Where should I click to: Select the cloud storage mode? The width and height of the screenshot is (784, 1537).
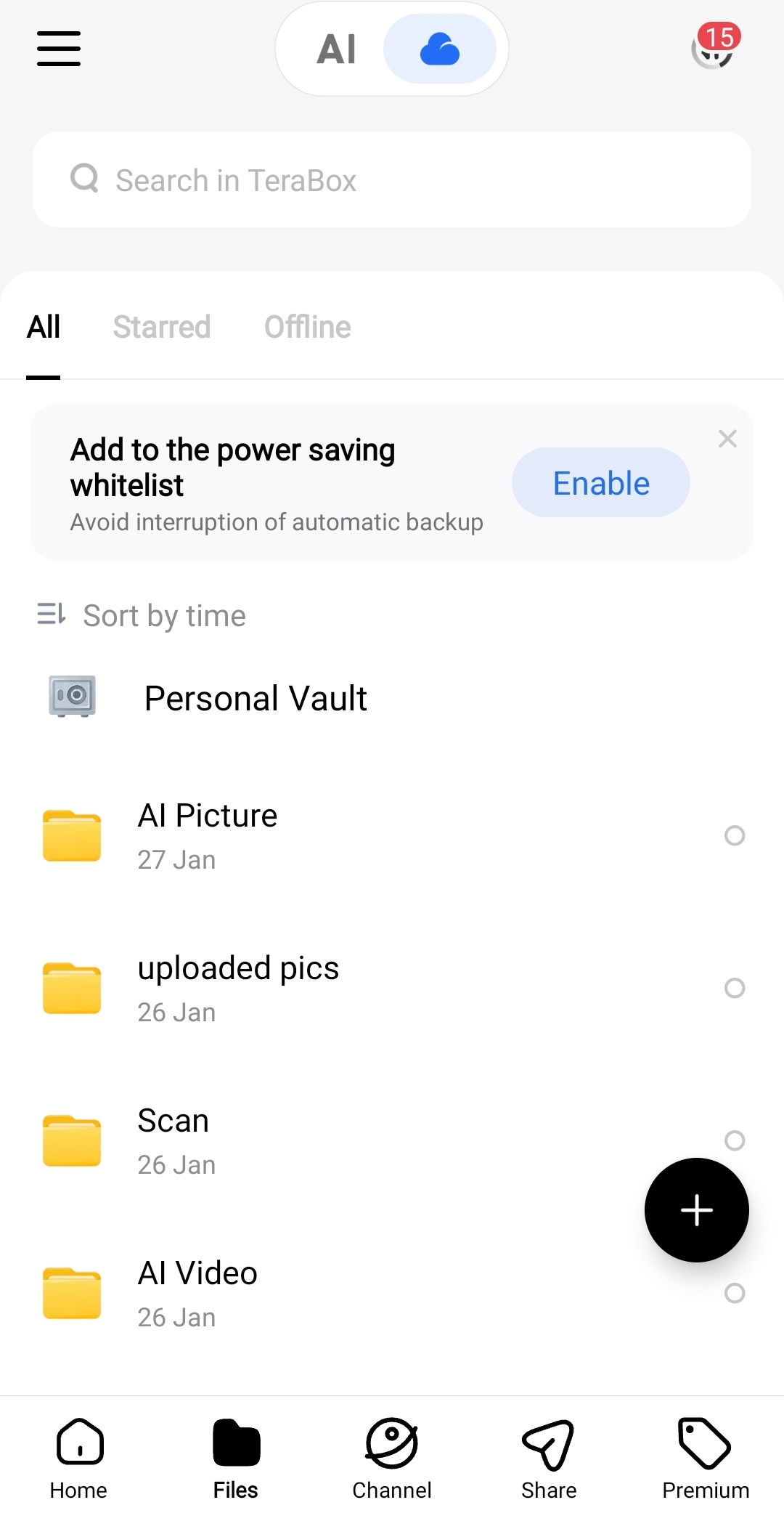pyautogui.click(x=440, y=49)
